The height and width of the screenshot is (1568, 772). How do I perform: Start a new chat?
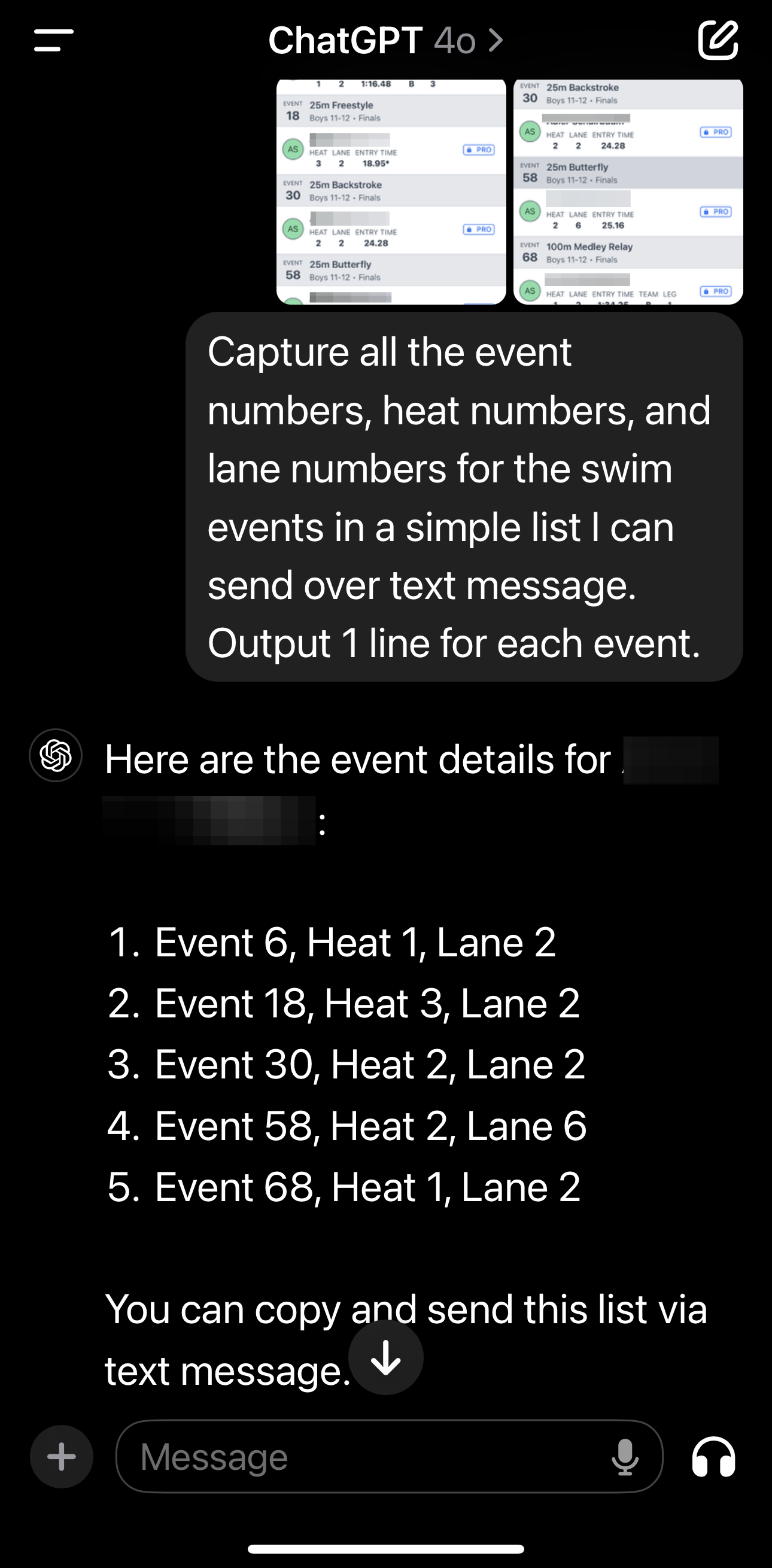(x=718, y=40)
